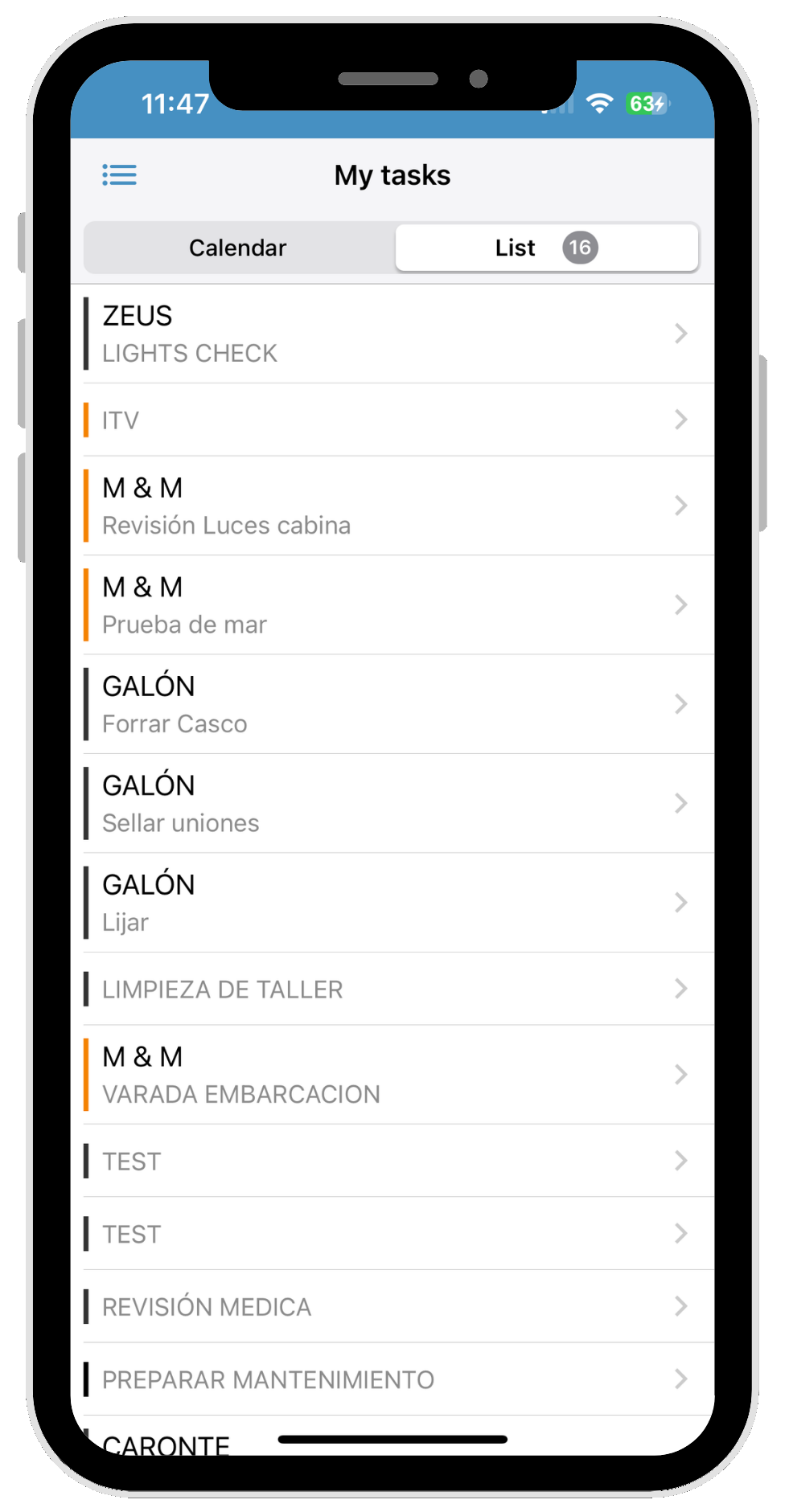This screenshot has width=789, height=1512.
Task: Open the ITV task
Action: 392,420
